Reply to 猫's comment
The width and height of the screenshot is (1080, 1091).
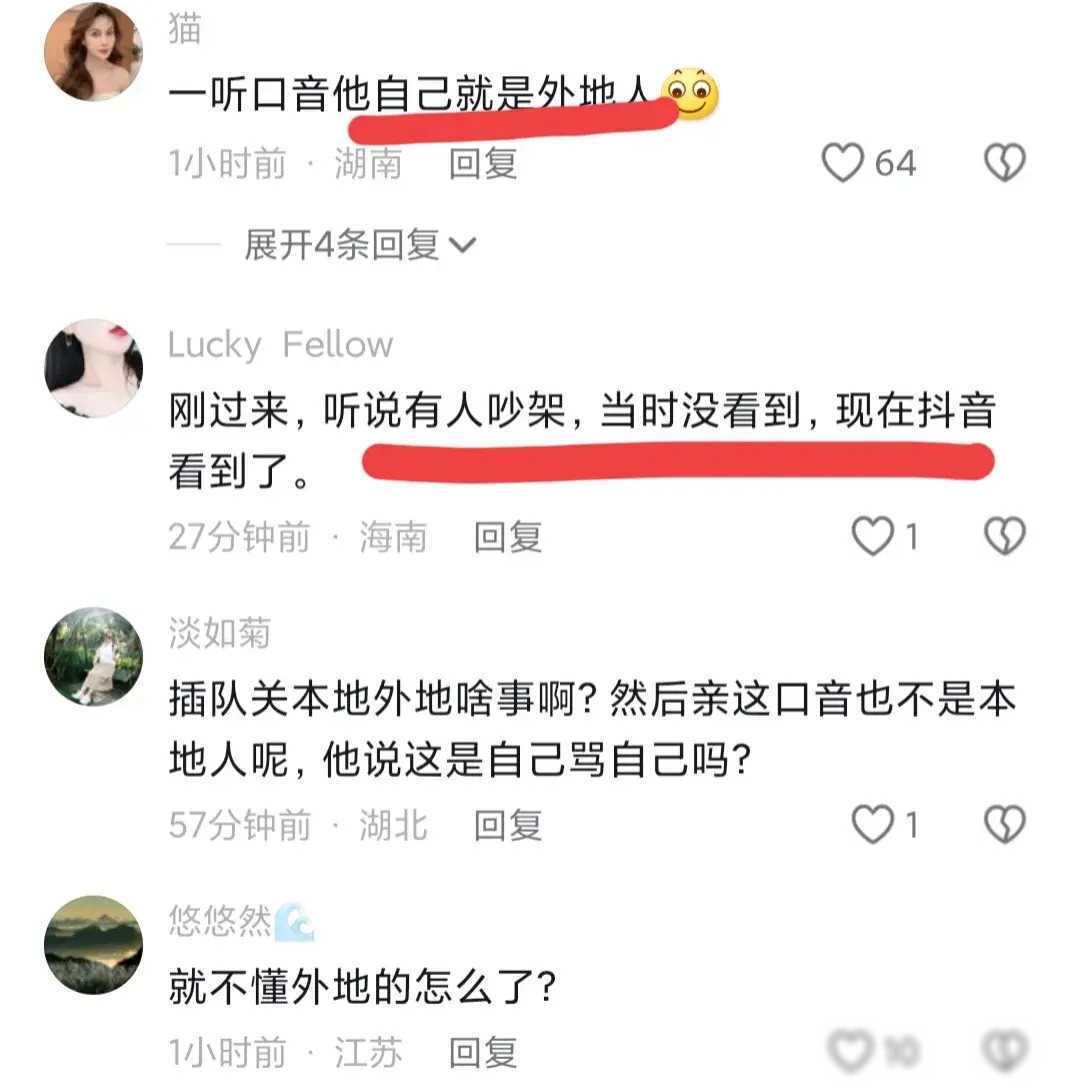click(483, 163)
